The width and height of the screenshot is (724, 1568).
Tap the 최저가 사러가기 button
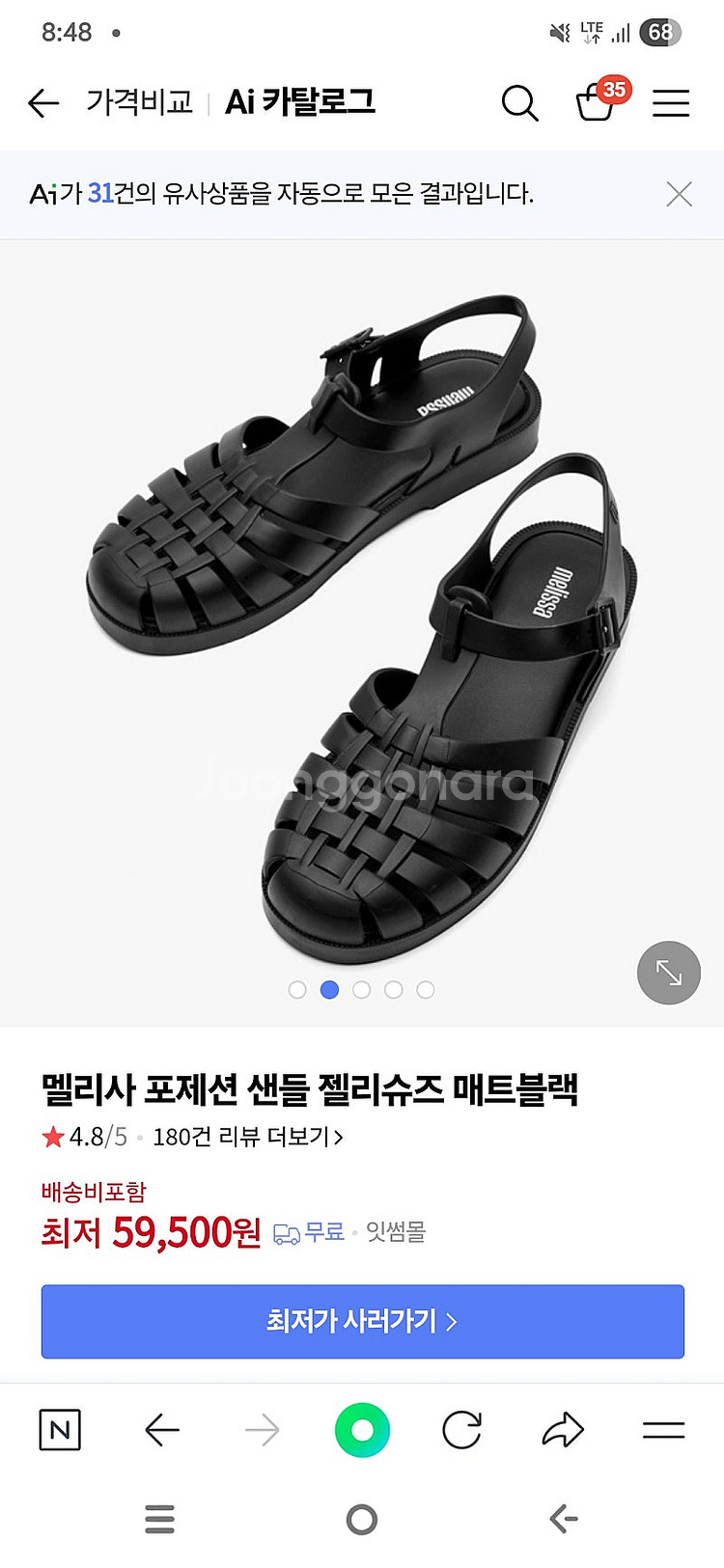(362, 1321)
